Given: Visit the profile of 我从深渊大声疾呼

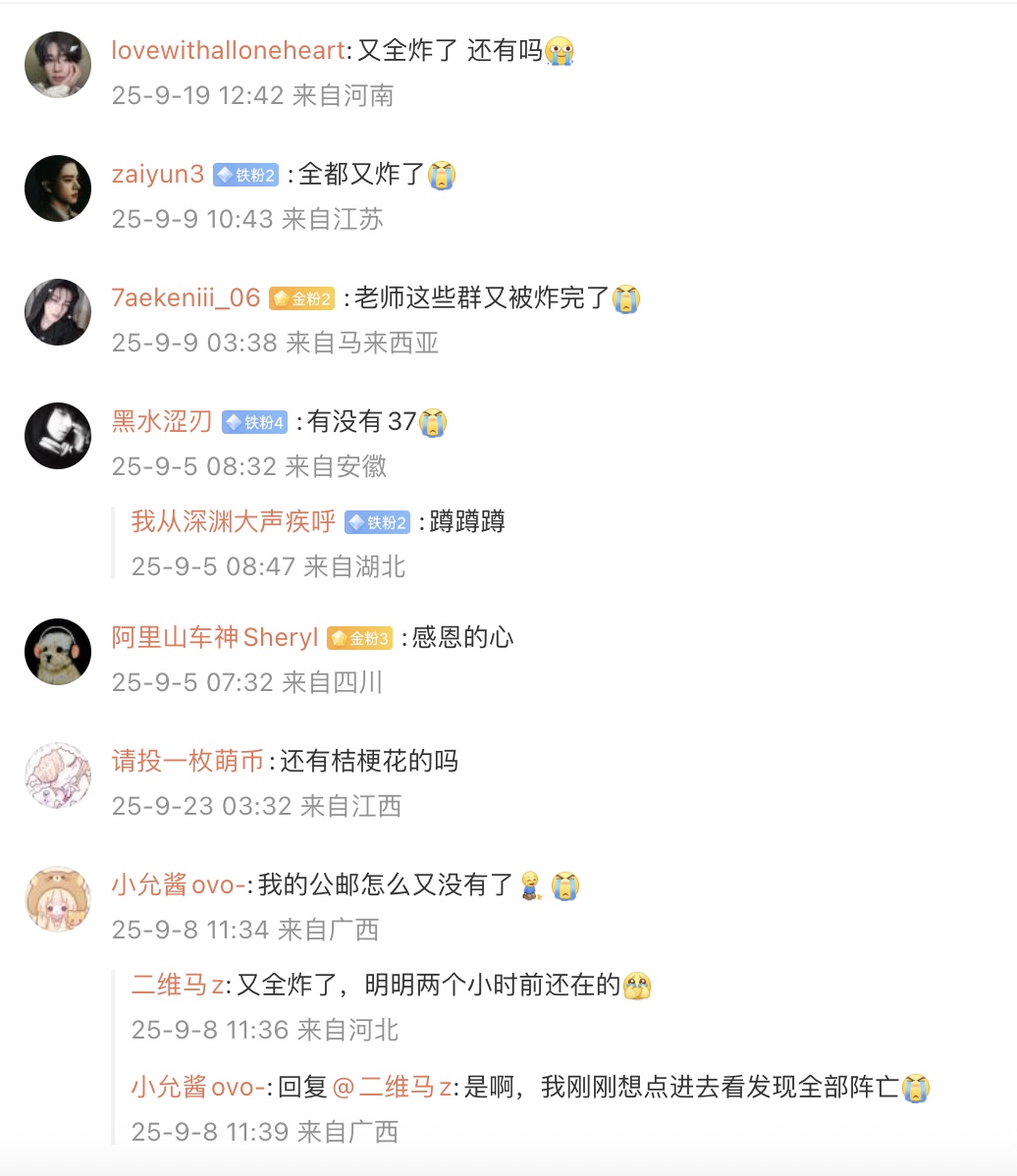Looking at the screenshot, I should pos(234,521).
